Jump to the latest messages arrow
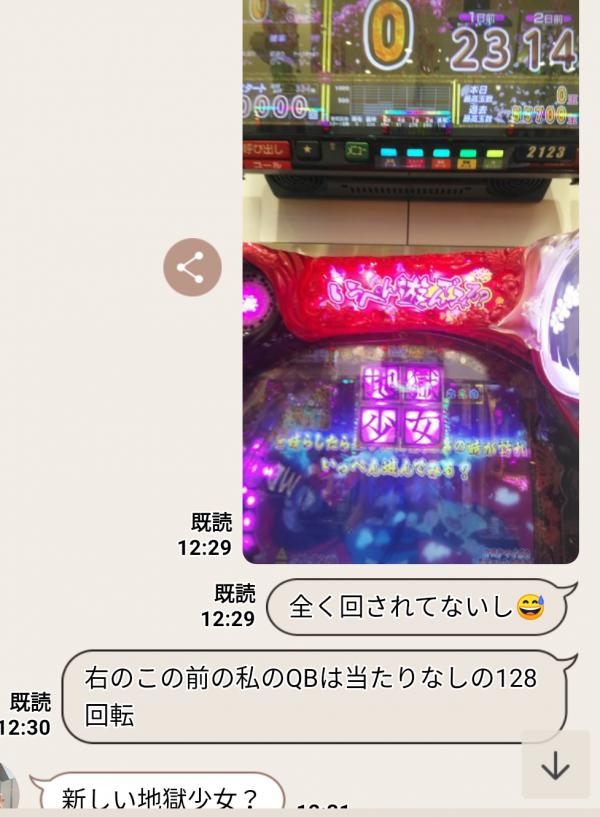 coord(555,765)
